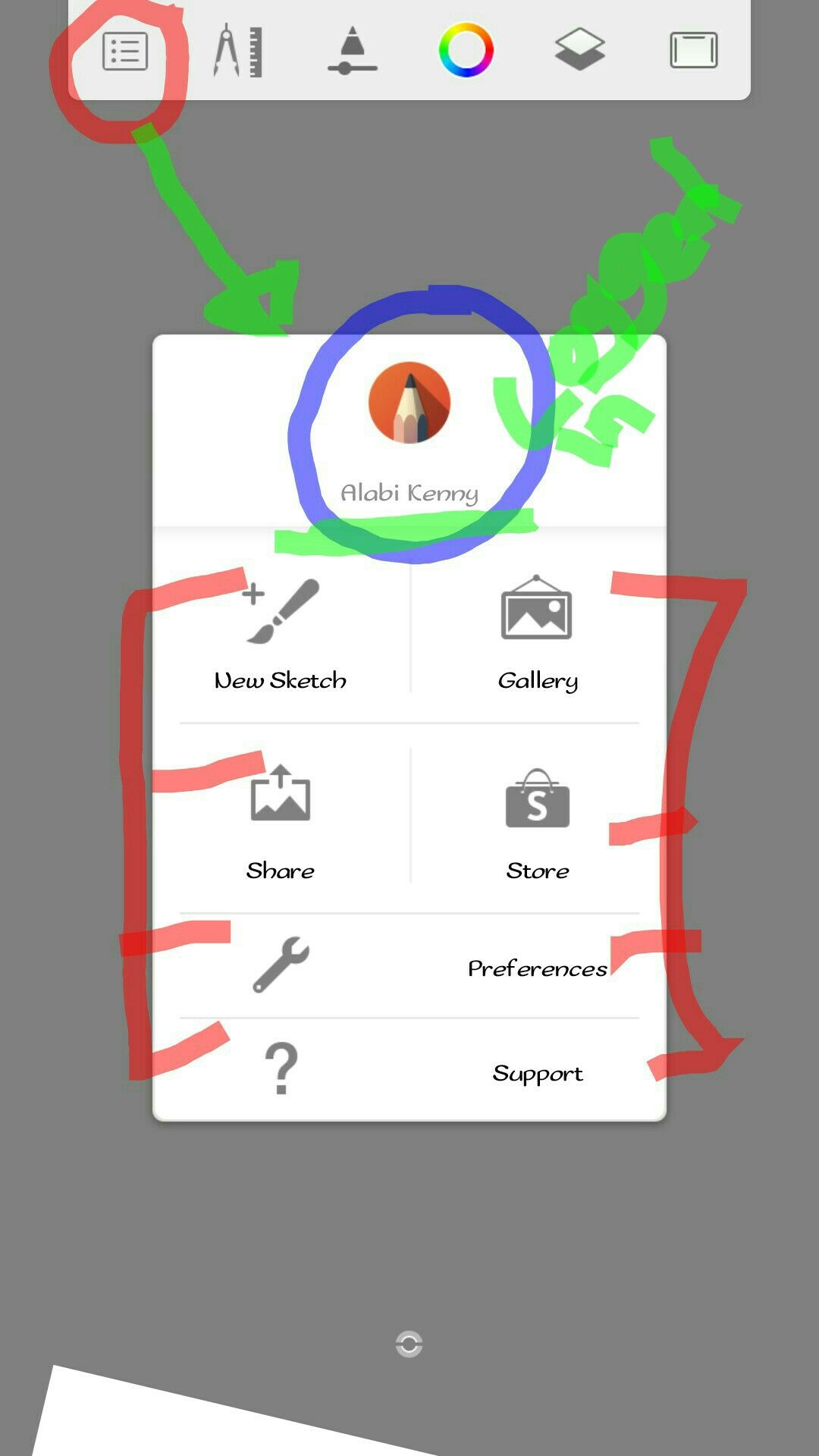Open the ruler and compass guides tool
The width and height of the screenshot is (819, 1456).
[238, 52]
